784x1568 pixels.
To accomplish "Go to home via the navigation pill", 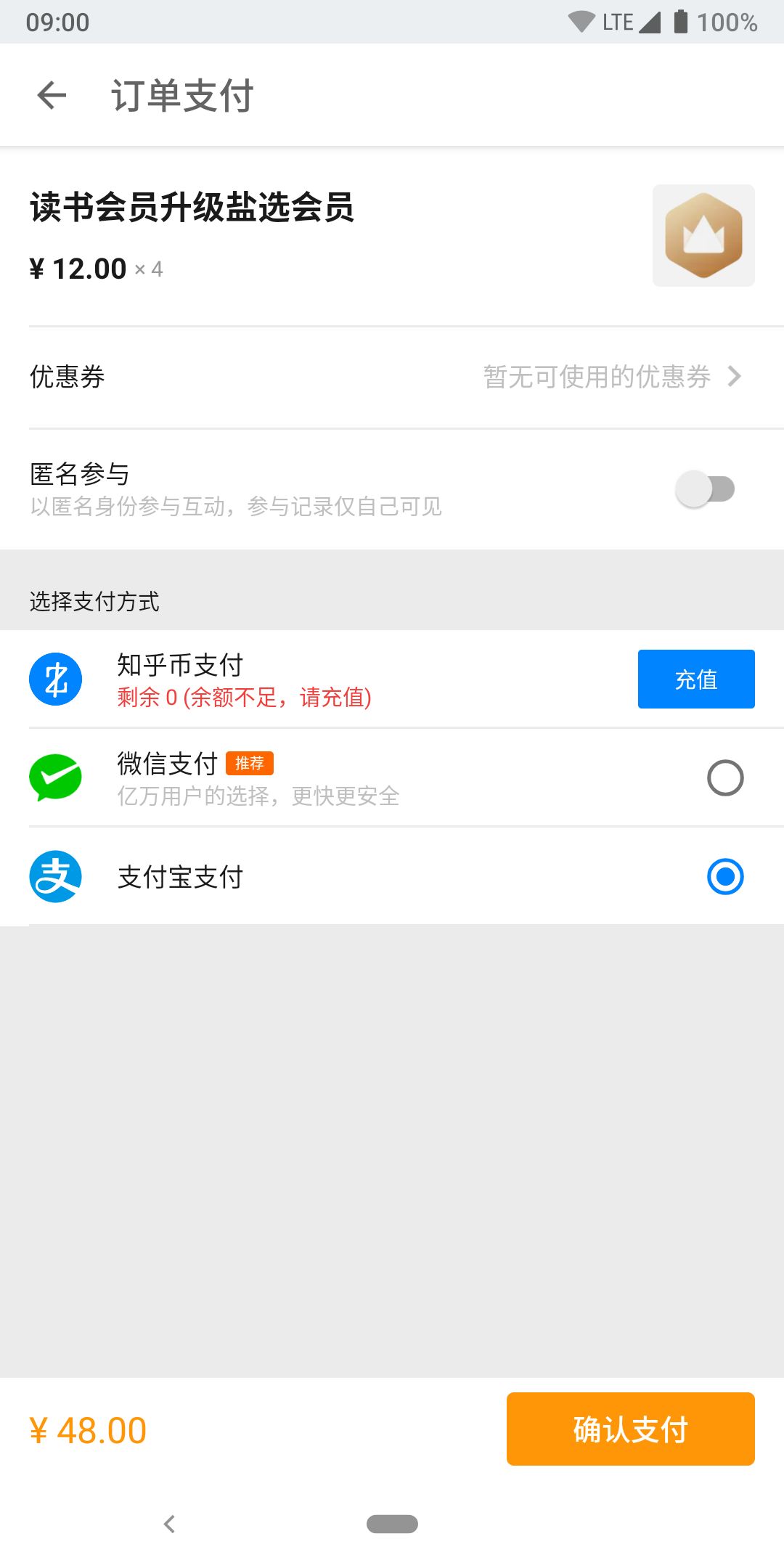I will pyautogui.click(x=392, y=1524).
